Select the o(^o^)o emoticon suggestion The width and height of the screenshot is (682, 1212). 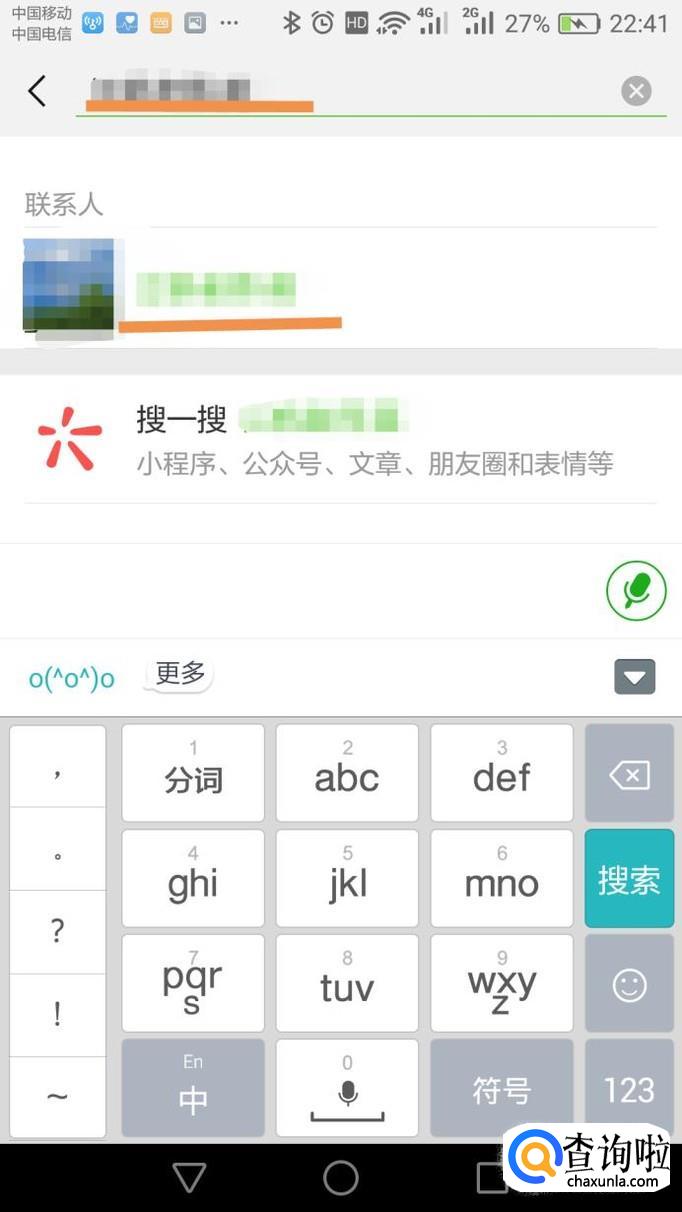[x=72, y=678]
